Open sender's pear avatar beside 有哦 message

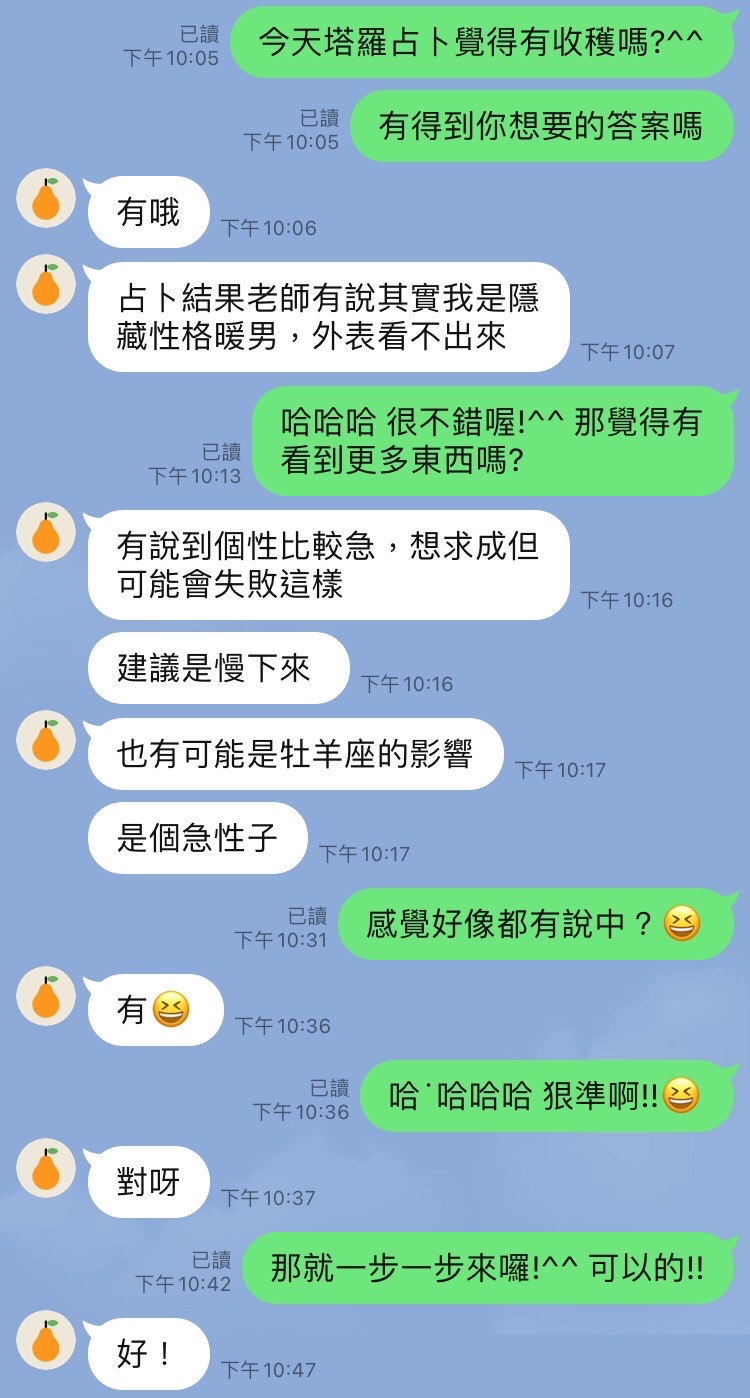point(46,199)
